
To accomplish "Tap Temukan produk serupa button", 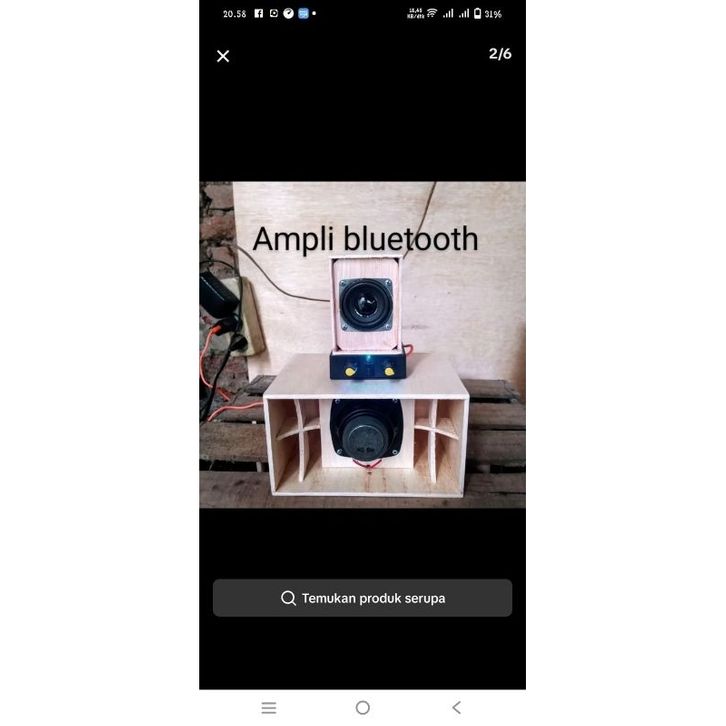I will pos(362,598).
